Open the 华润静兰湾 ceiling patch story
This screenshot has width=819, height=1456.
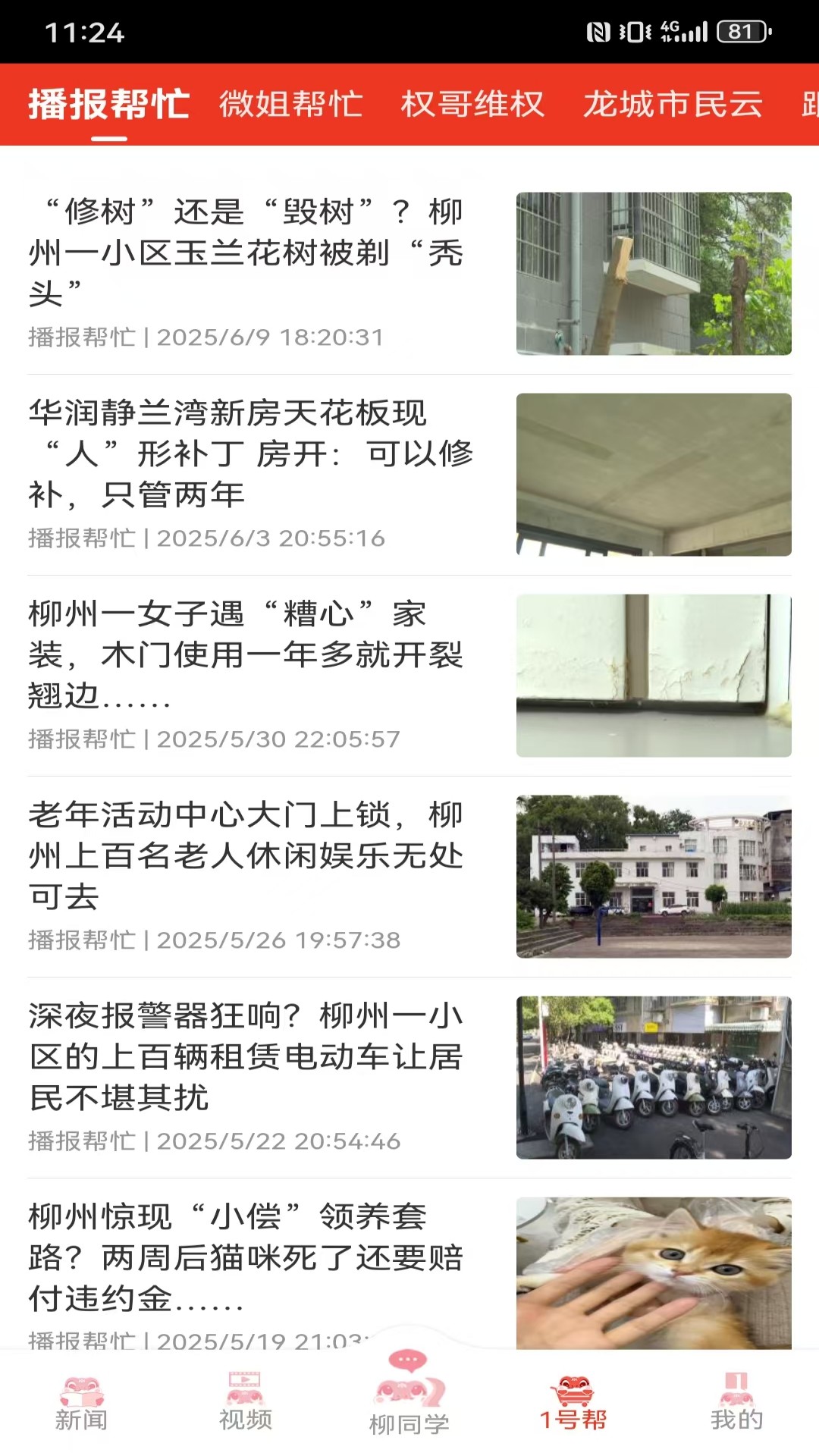(x=250, y=455)
